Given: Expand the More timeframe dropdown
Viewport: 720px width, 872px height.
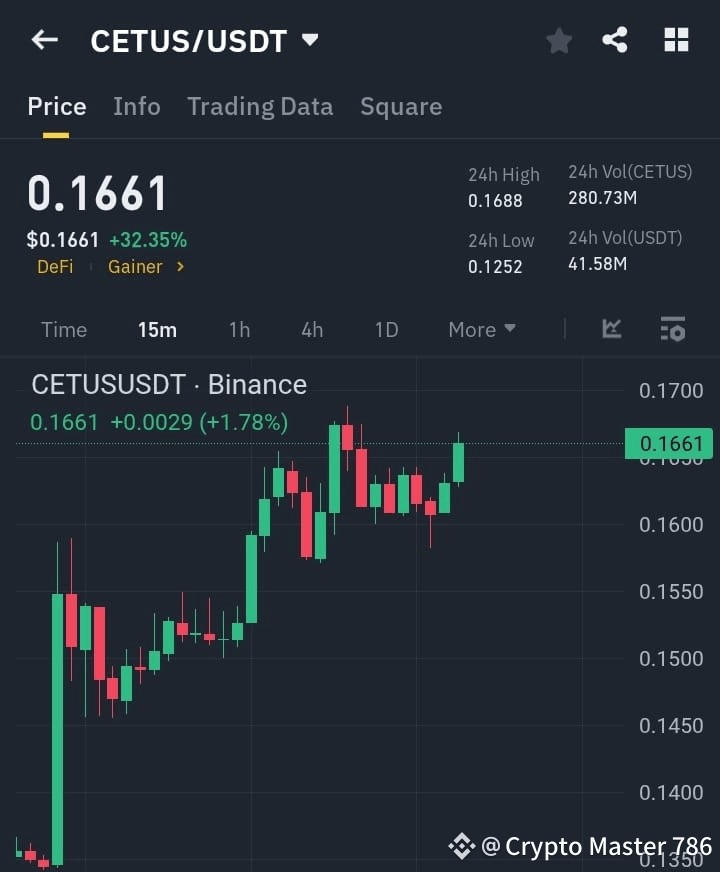Looking at the screenshot, I should pos(481,329).
